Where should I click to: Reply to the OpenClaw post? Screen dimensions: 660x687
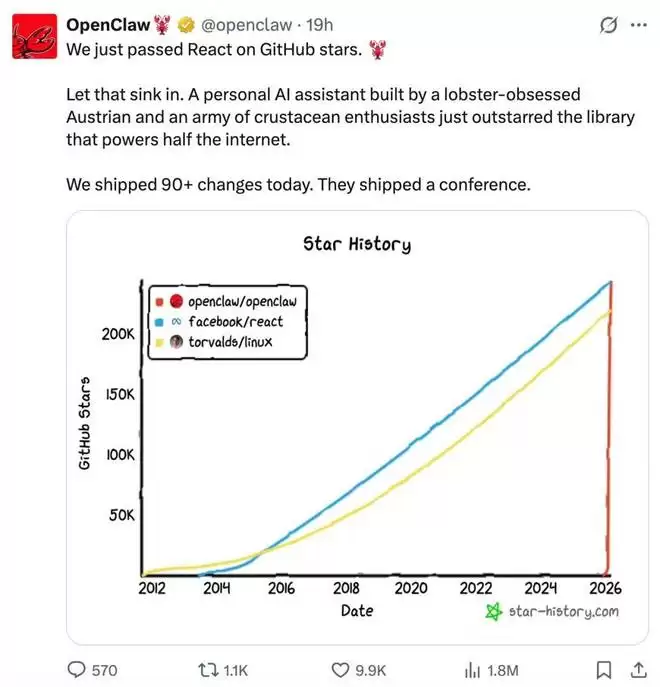pyautogui.click(x=77, y=669)
